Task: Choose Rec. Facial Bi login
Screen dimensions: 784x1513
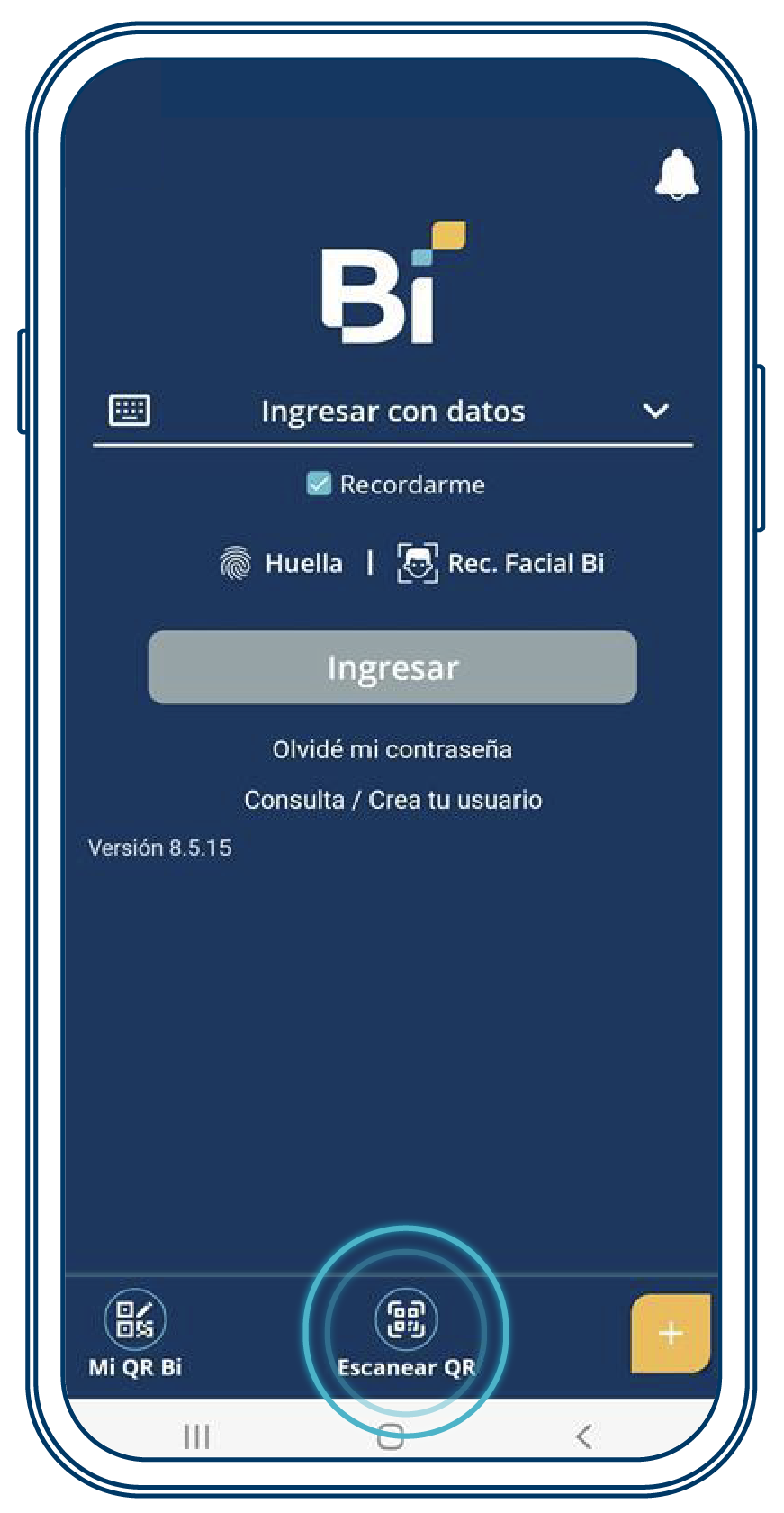Action: click(501, 564)
